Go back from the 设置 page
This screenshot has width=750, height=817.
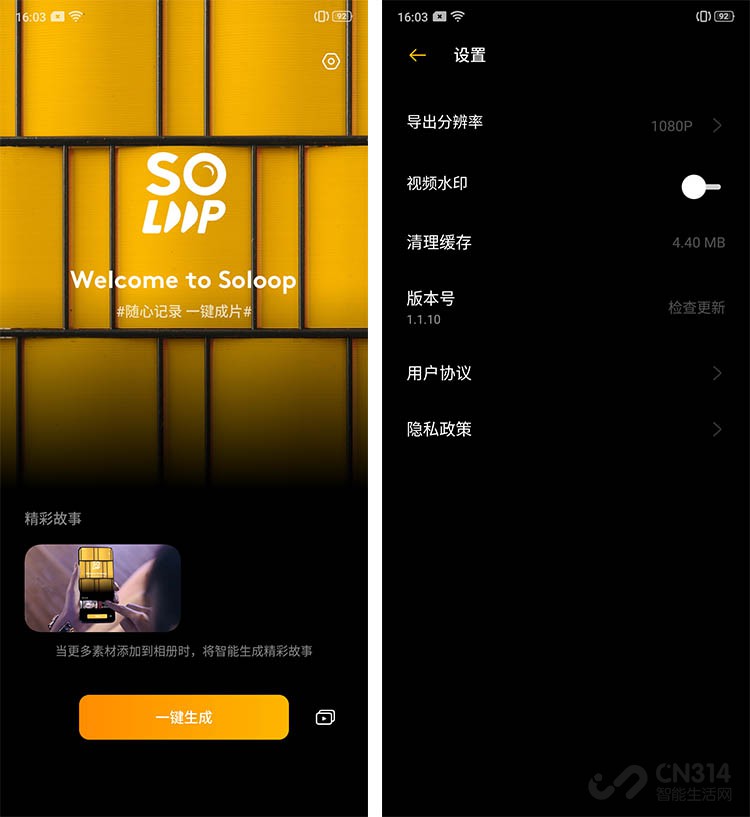coord(418,56)
